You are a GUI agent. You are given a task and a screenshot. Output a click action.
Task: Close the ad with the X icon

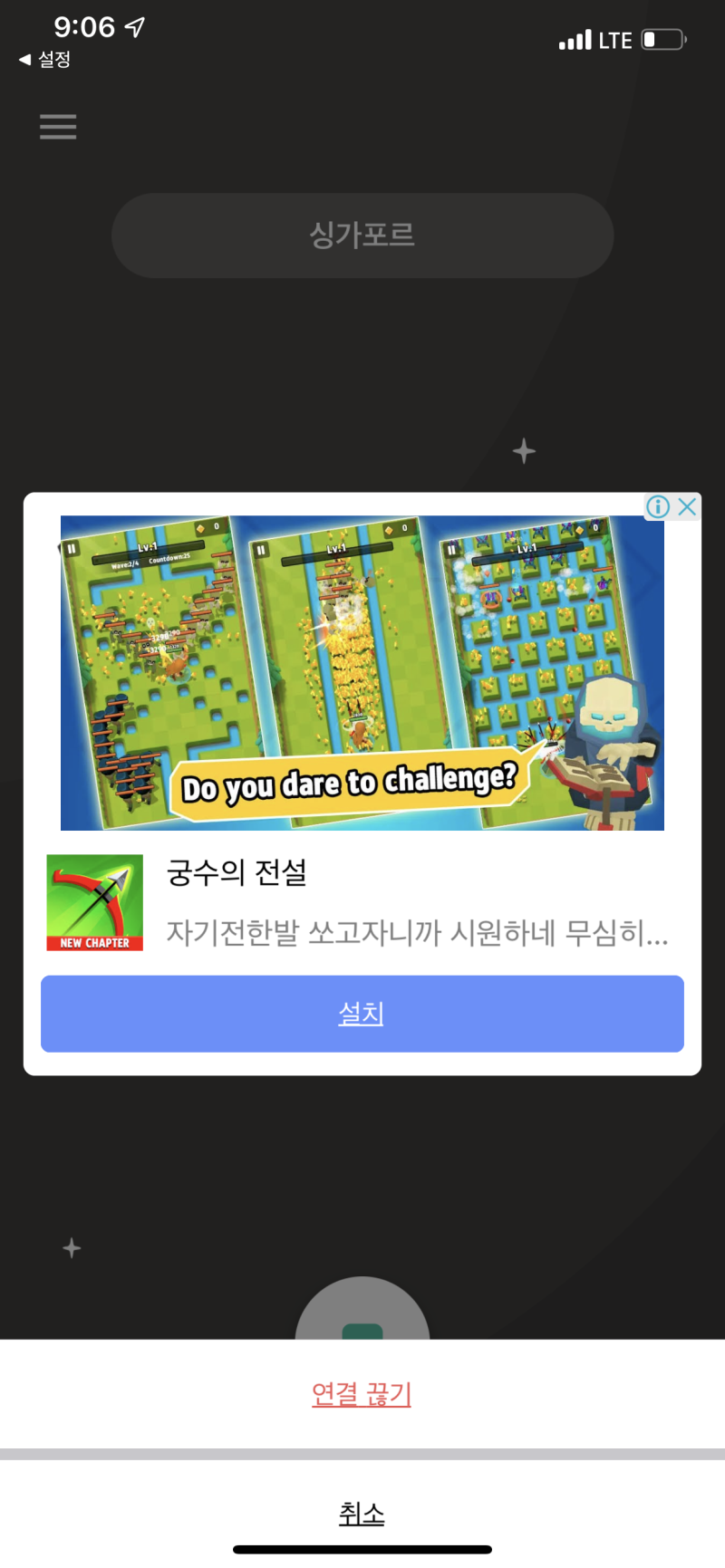point(688,506)
